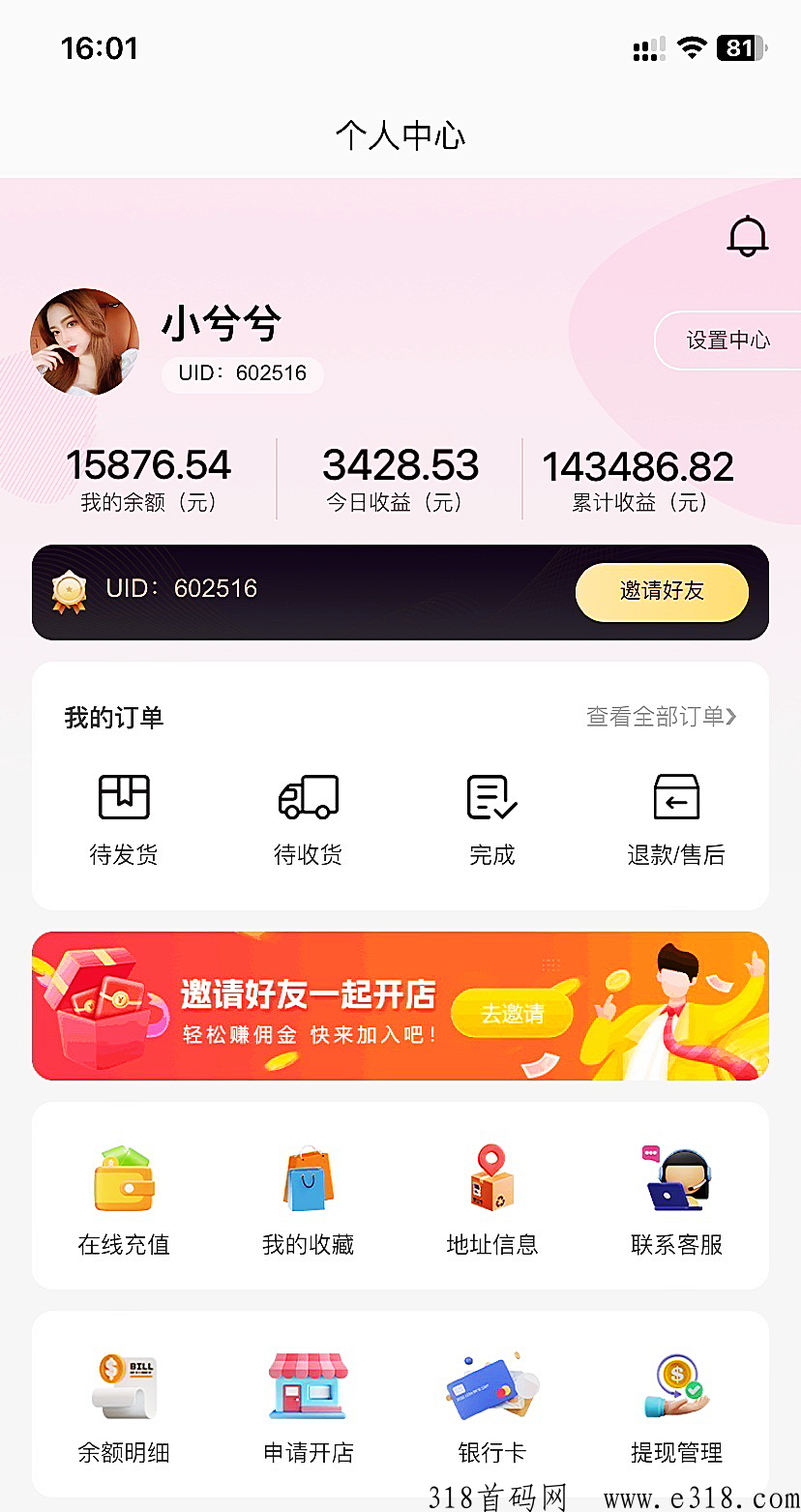Tap the 邀请好友 invite button
The width and height of the screenshot is (801, 1512).
pos(662,591)
